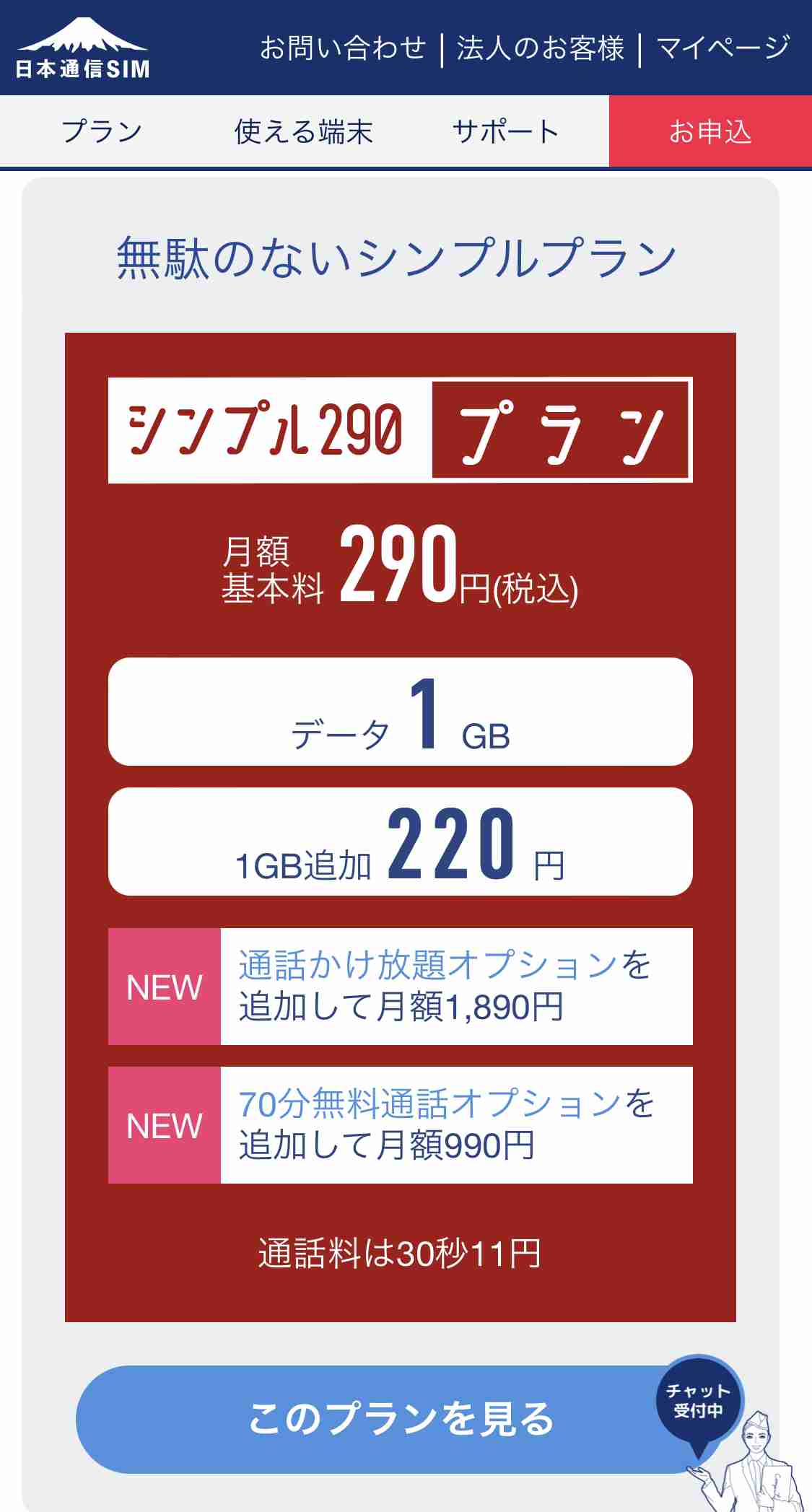Go to マイページ account page
The image size is (812, 1512).
723,49
